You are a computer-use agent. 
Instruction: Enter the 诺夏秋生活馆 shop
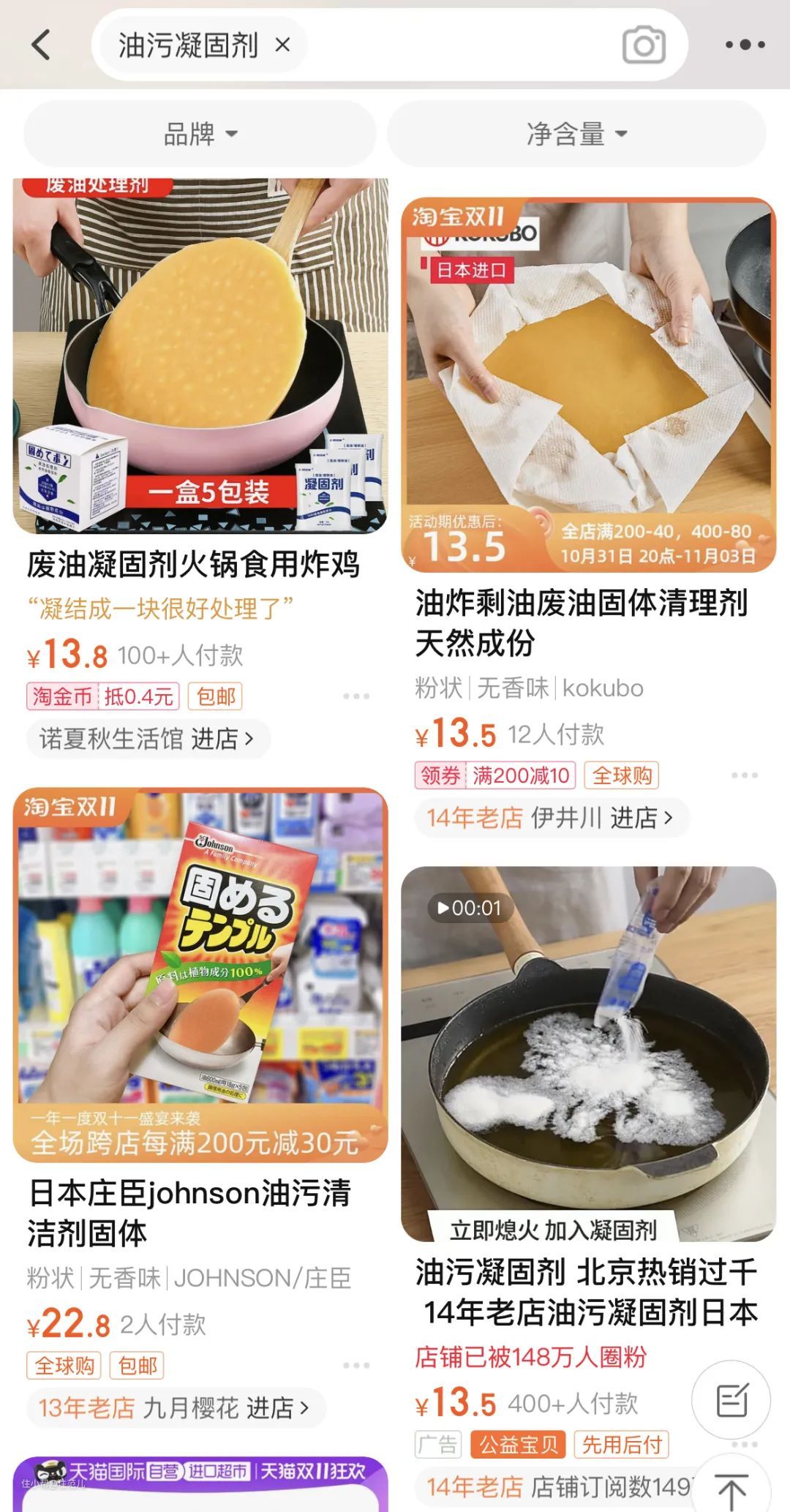pos(148,739)
